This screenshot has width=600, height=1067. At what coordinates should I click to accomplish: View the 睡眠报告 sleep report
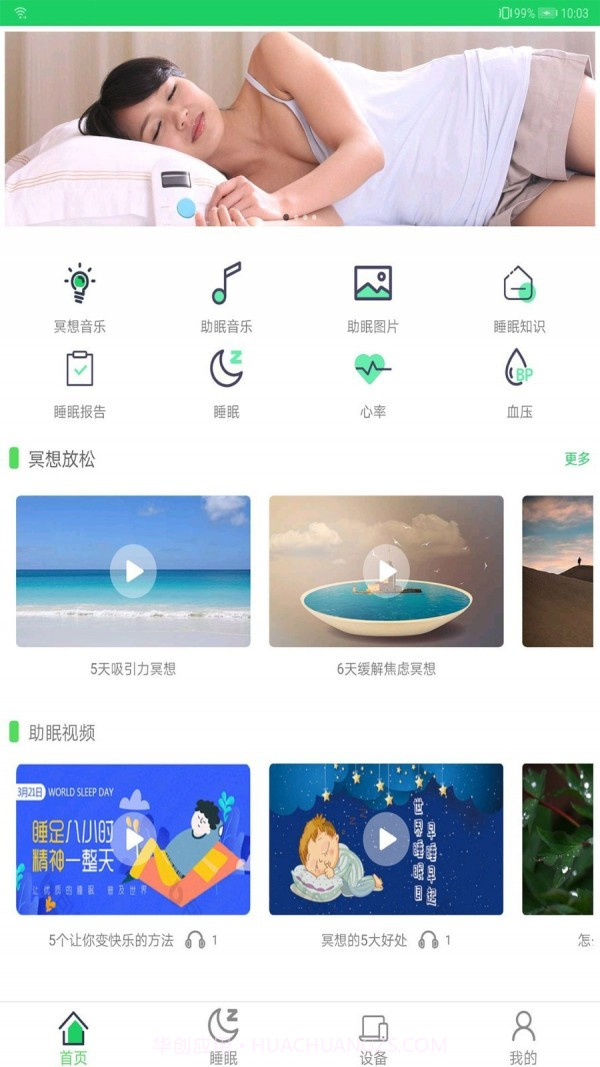[x=80, y=381]
